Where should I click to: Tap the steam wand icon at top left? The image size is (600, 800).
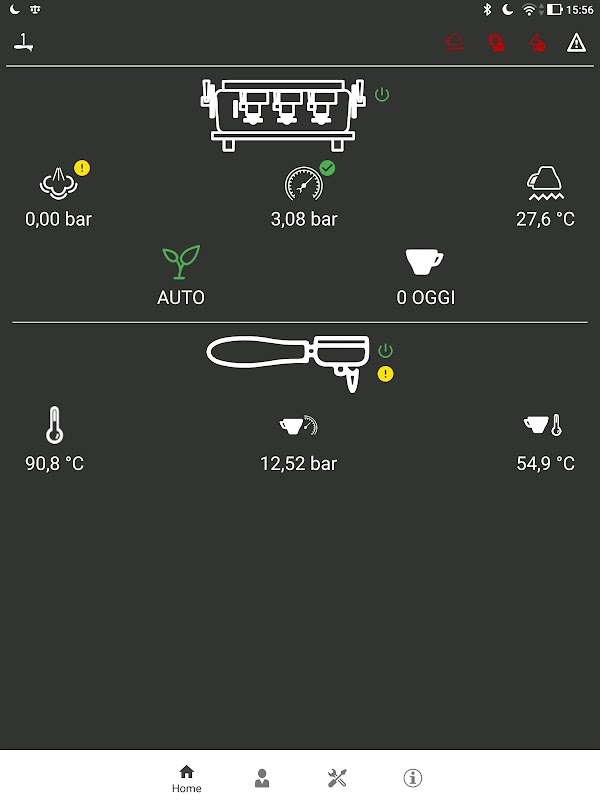click(23, 42)
